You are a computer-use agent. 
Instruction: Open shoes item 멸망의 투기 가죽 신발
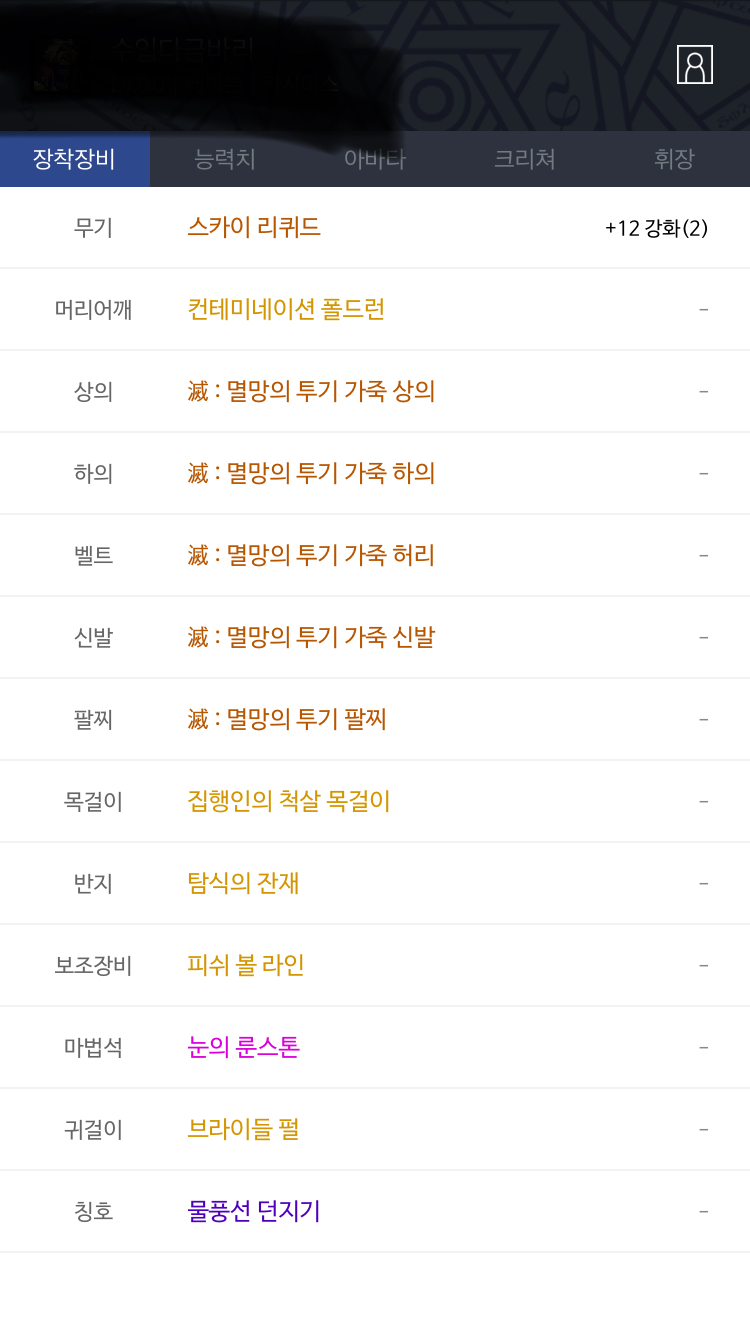(311, 637)
